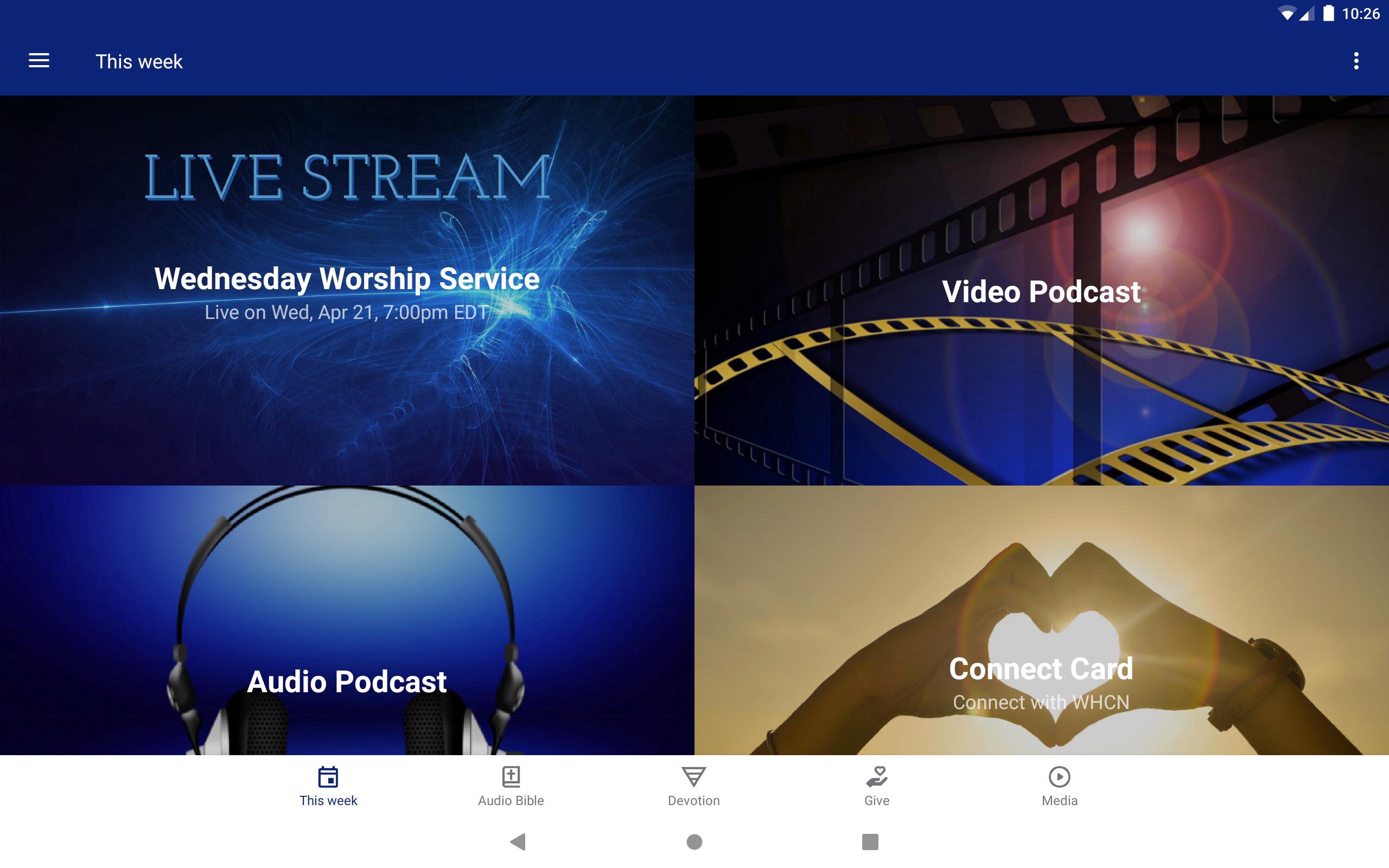The image size is (1389, 868).
Task: Switch to the Devotion tab
Action: 693,787
